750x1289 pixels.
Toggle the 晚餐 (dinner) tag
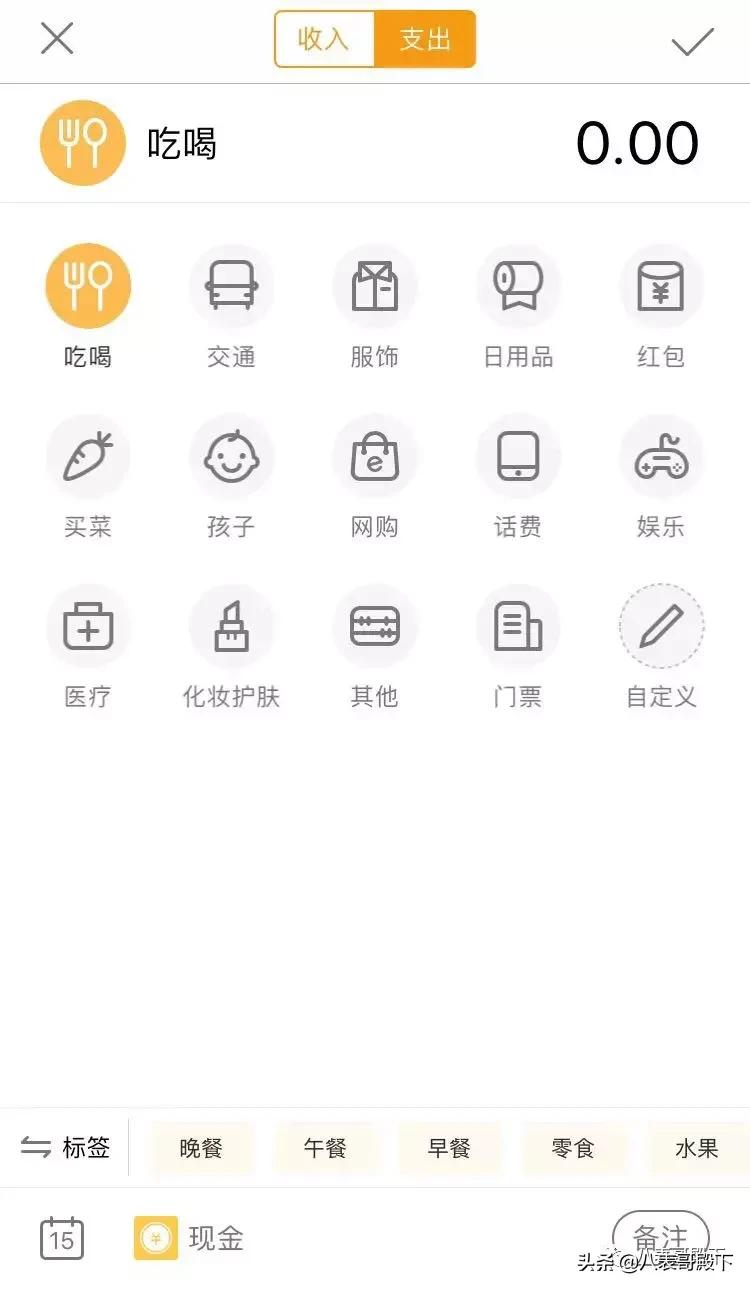pyautogui.click(x=199, y=1148)
